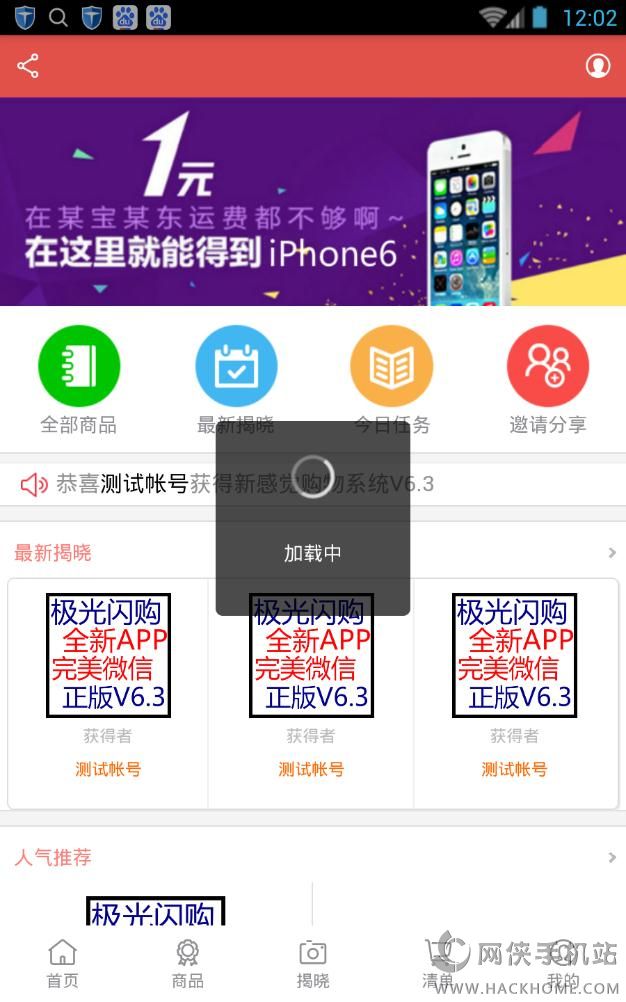This screenshot has height=1002, width=626.
Task: Switch to the 首页 tab
Action: tap(62, 963)
